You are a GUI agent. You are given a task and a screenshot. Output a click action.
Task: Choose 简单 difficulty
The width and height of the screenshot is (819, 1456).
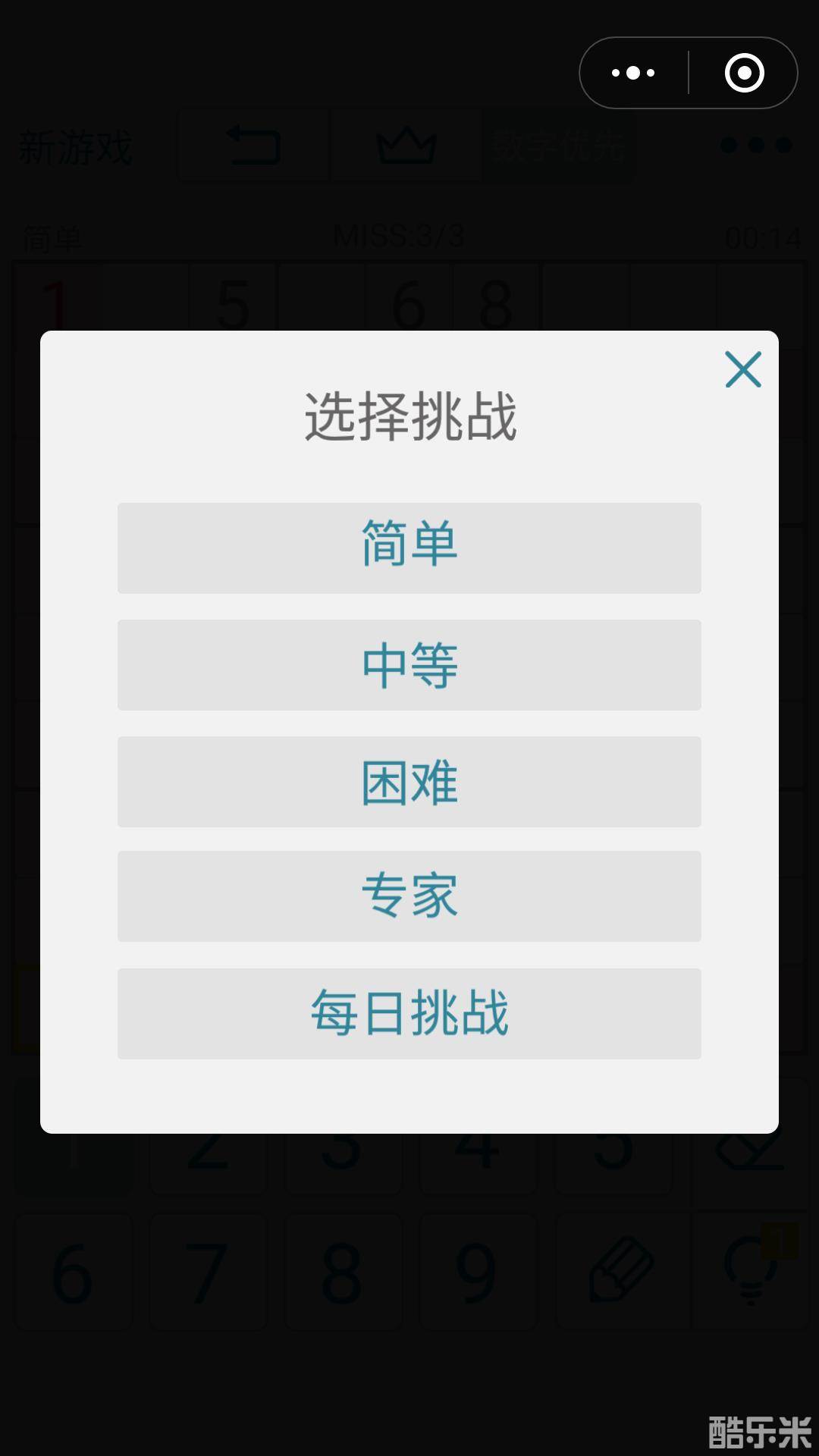pos(409,548)
